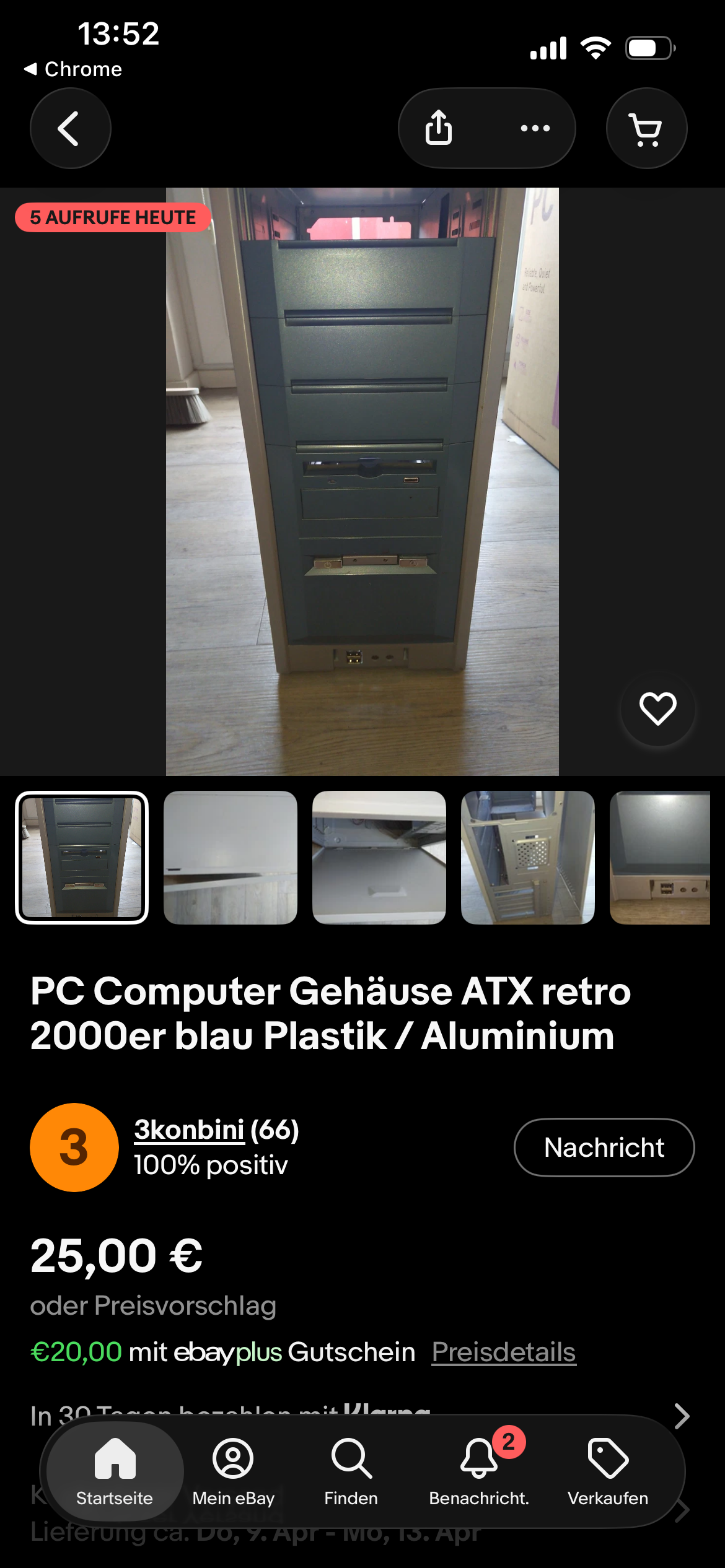Go back using the back arrow
Screen dimensions: 725x1568
pyautogui.click(x=70, y=128)
